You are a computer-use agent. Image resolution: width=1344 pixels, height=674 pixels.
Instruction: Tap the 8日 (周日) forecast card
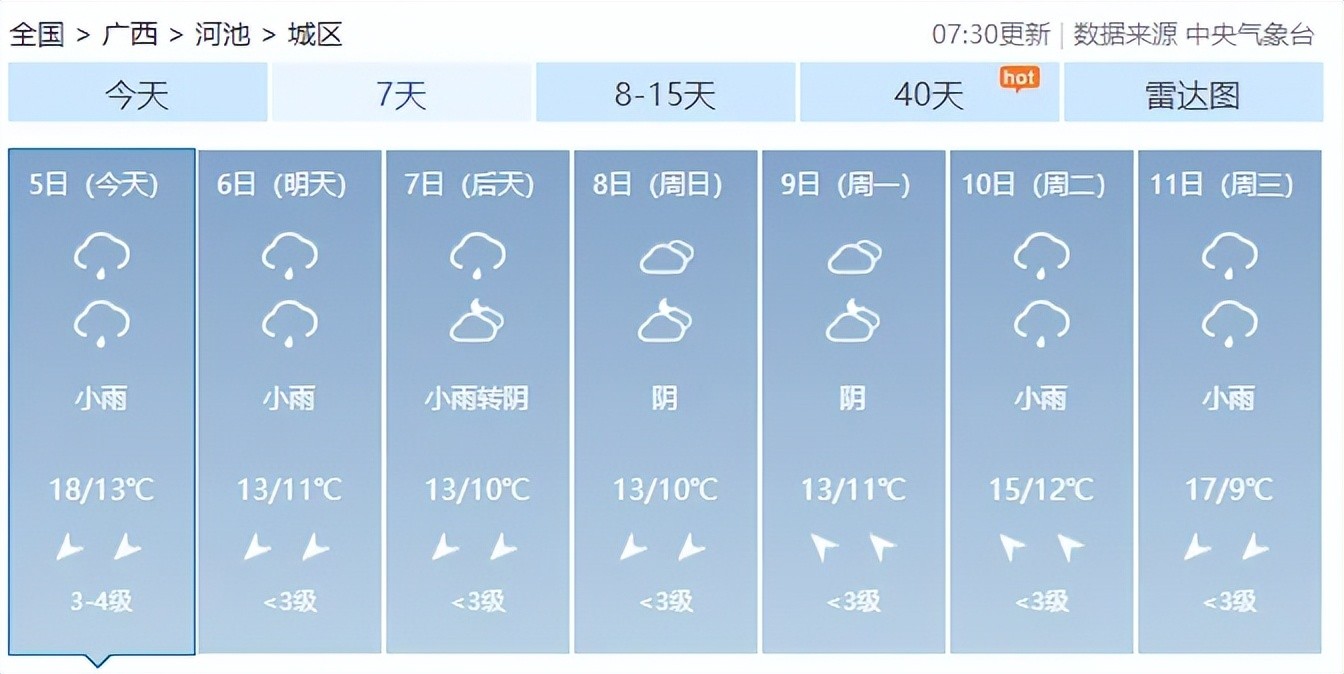tap(665, 400)
